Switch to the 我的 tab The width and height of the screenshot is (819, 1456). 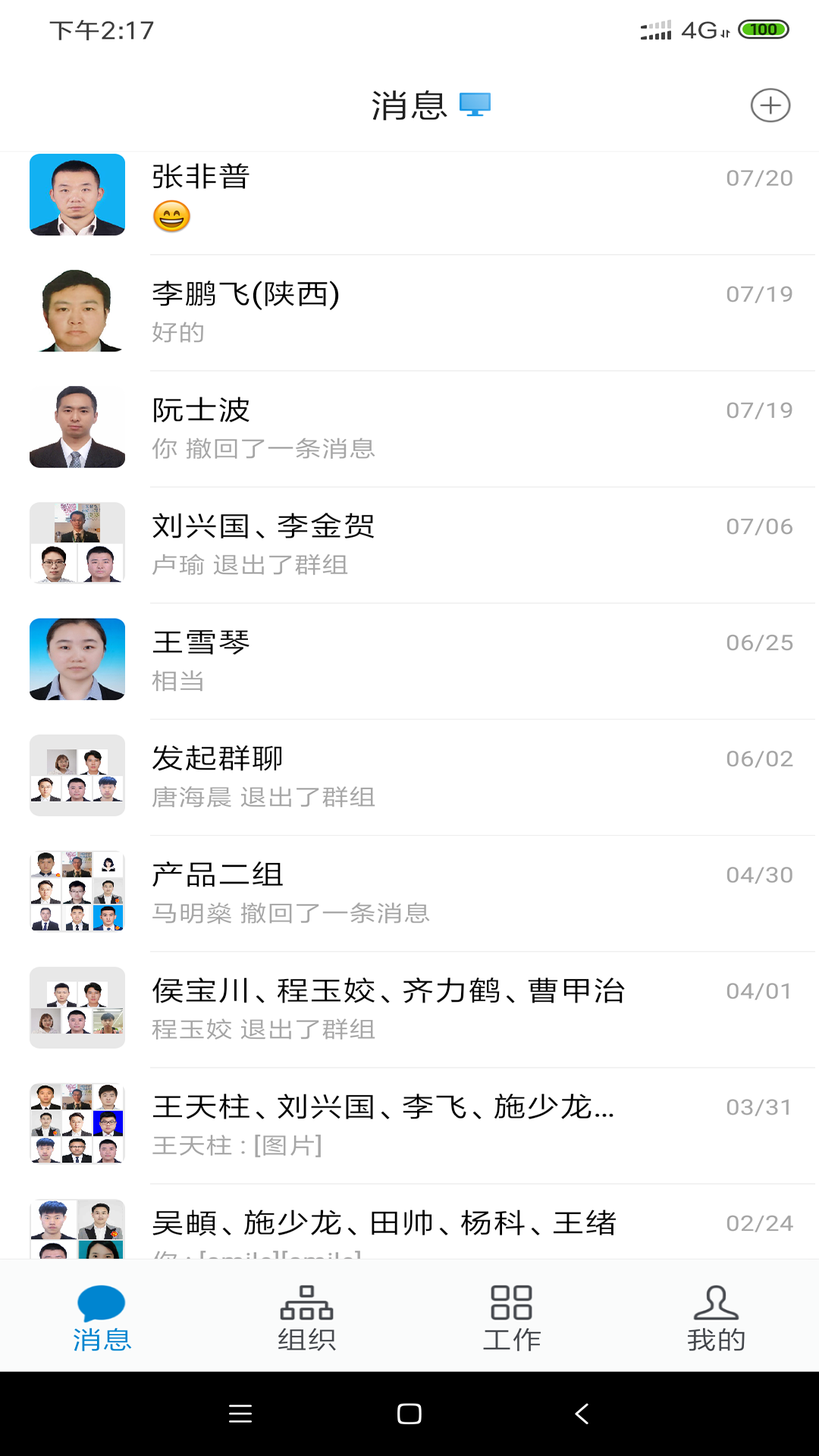pos(716,1317)
